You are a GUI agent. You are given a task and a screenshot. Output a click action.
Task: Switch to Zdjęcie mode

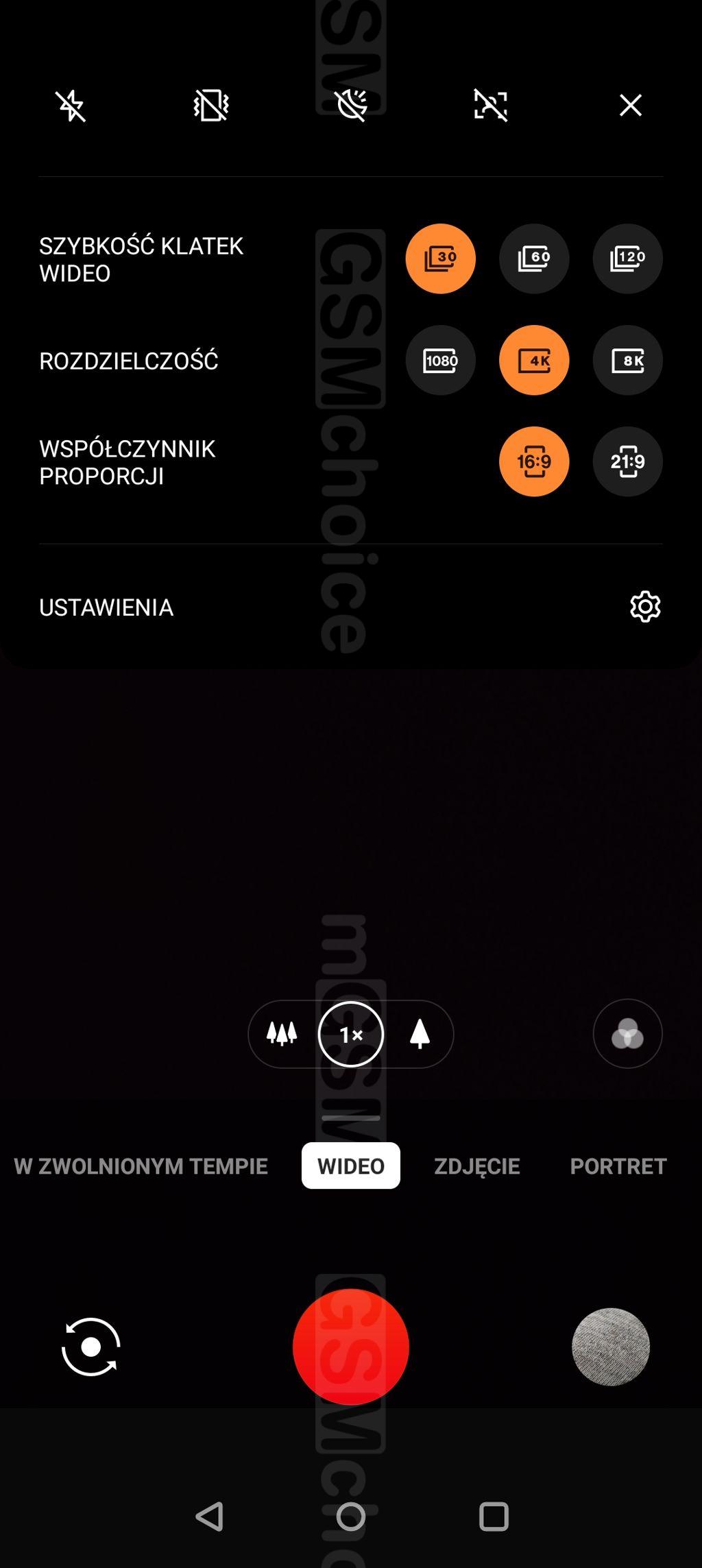(x=477, y=1166)
